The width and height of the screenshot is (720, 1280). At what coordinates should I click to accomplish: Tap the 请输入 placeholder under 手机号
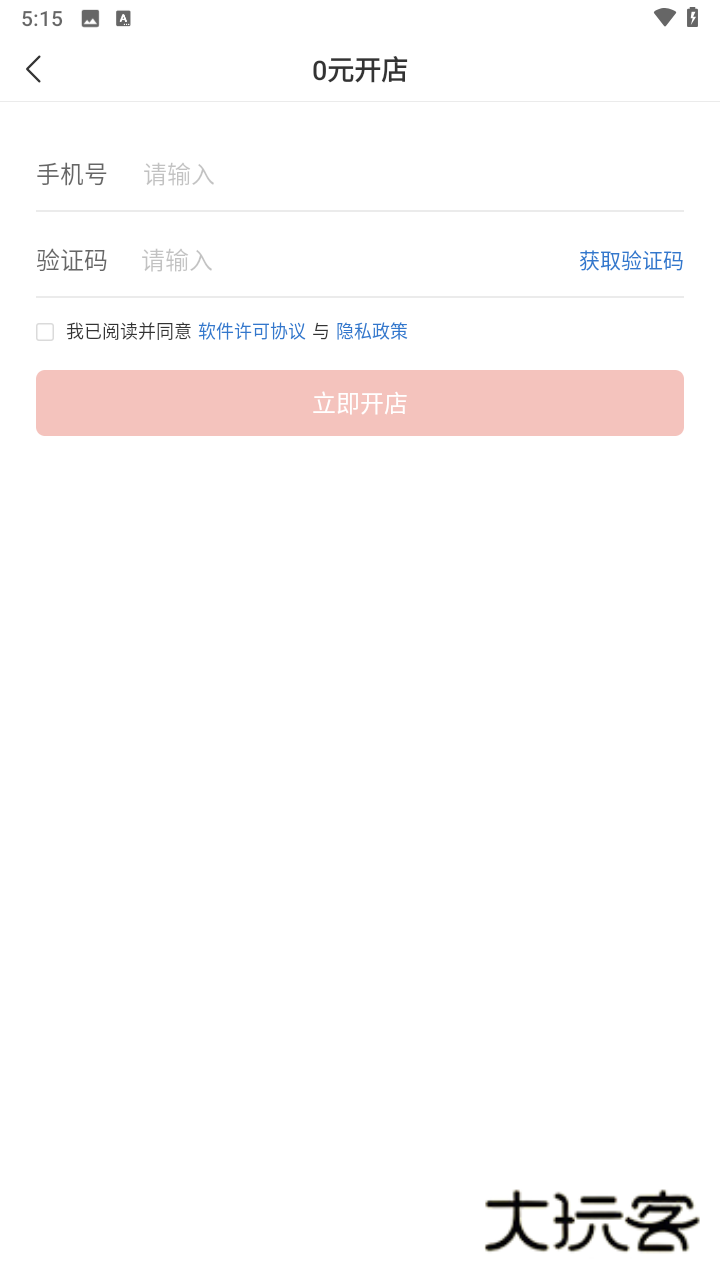pyautogui.click(x=177, y=175)
